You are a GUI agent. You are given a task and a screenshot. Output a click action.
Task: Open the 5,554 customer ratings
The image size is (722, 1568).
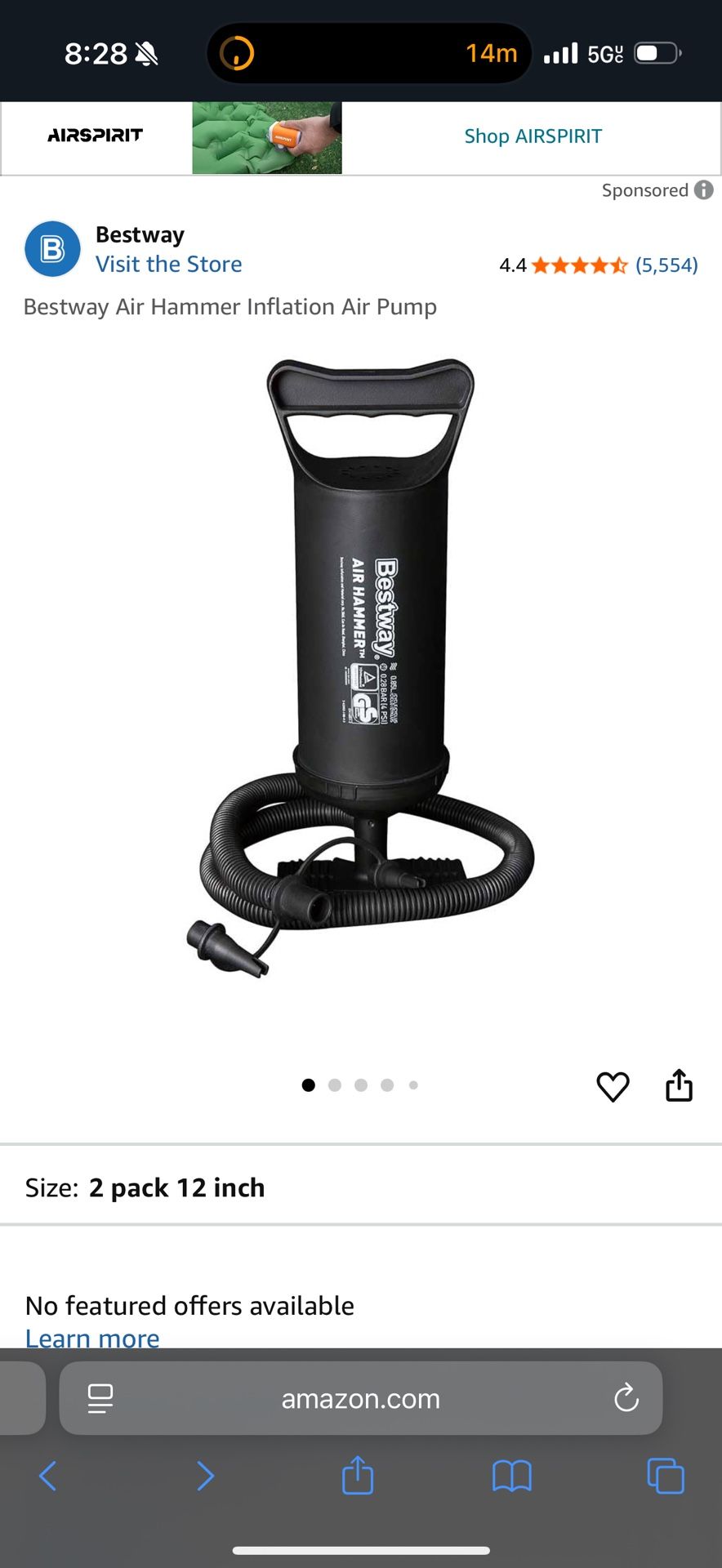coord(666,265)
